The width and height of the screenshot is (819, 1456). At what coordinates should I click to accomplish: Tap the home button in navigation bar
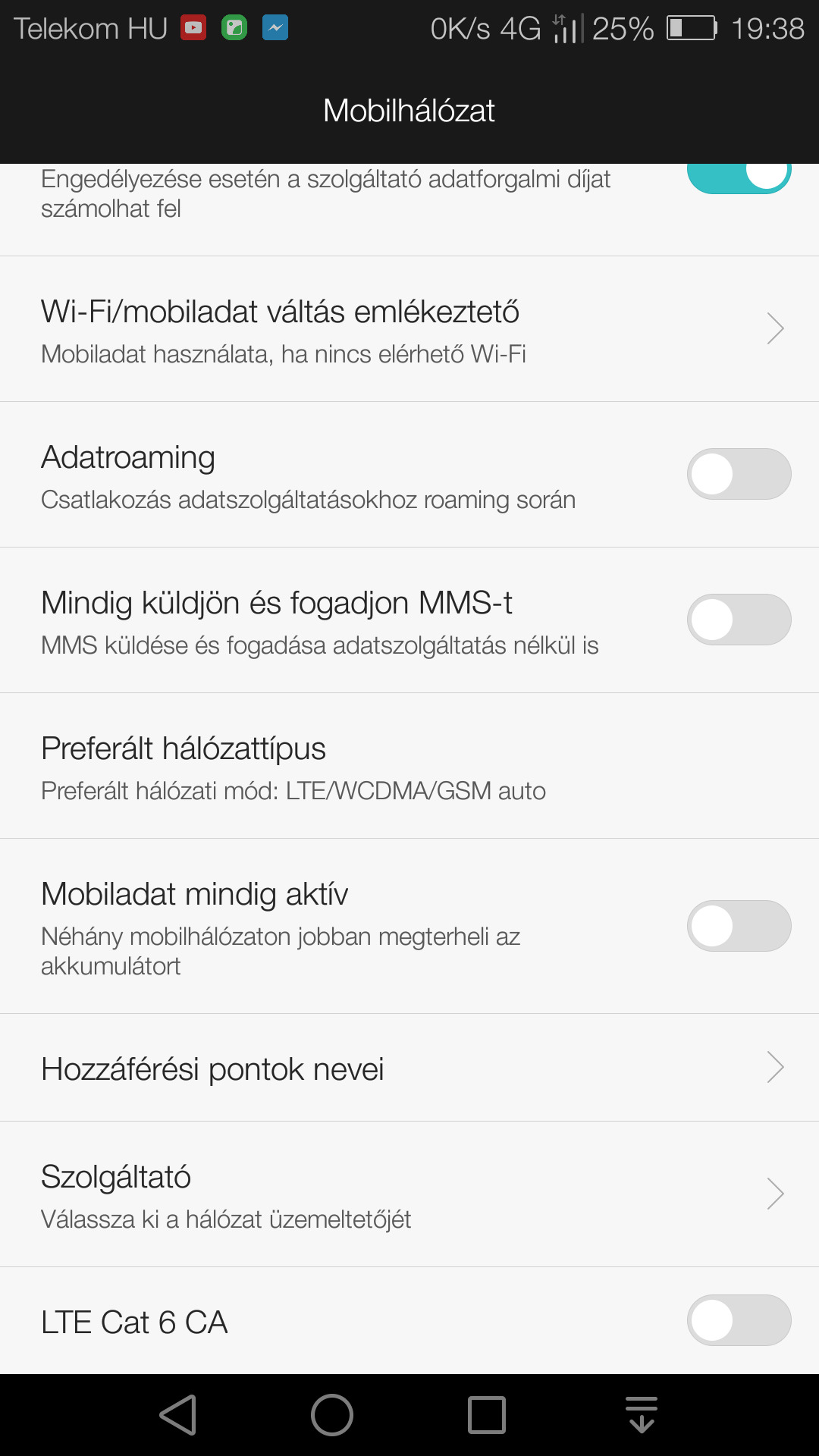pyautogui.click(x=332, y=1415)
